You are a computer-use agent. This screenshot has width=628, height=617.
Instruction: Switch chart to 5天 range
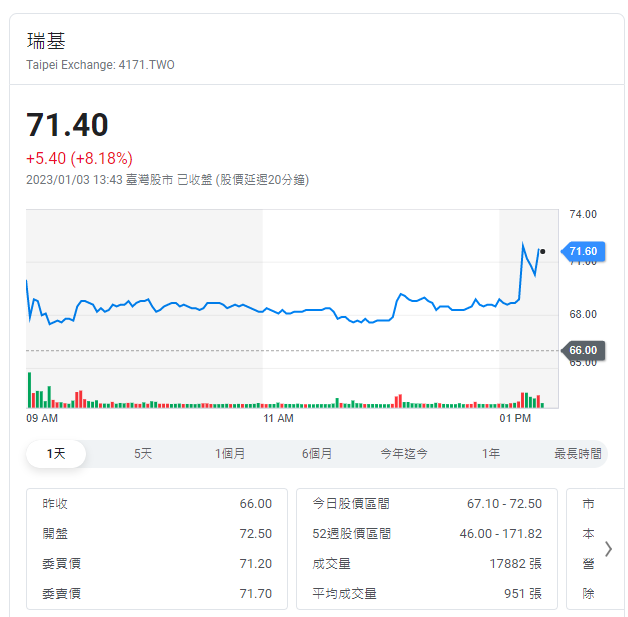(x=143, y=454)
